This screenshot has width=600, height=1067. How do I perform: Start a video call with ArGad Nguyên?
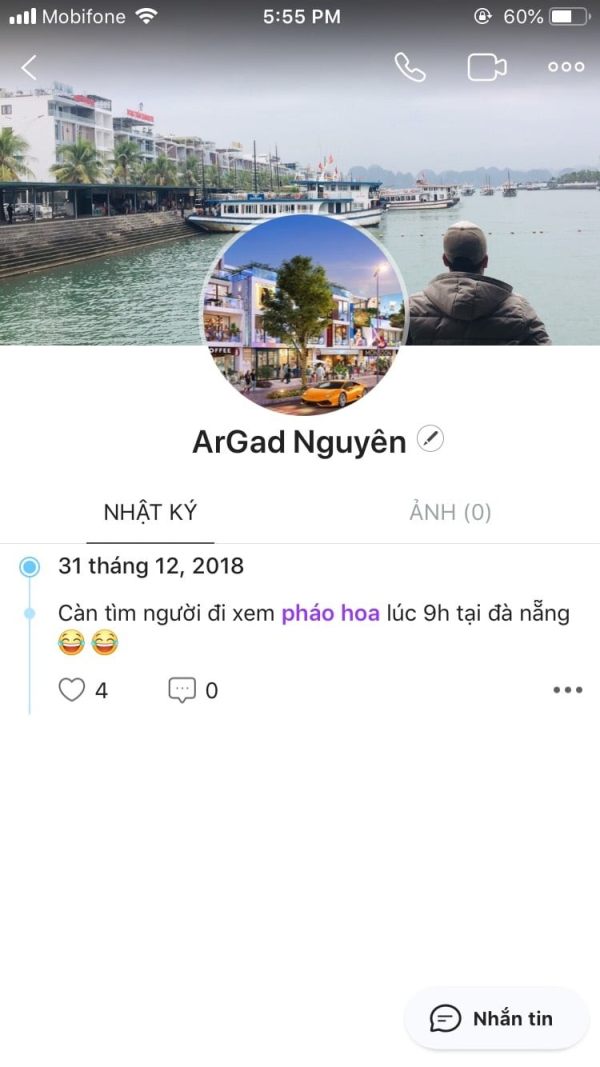tap(486, 67)
